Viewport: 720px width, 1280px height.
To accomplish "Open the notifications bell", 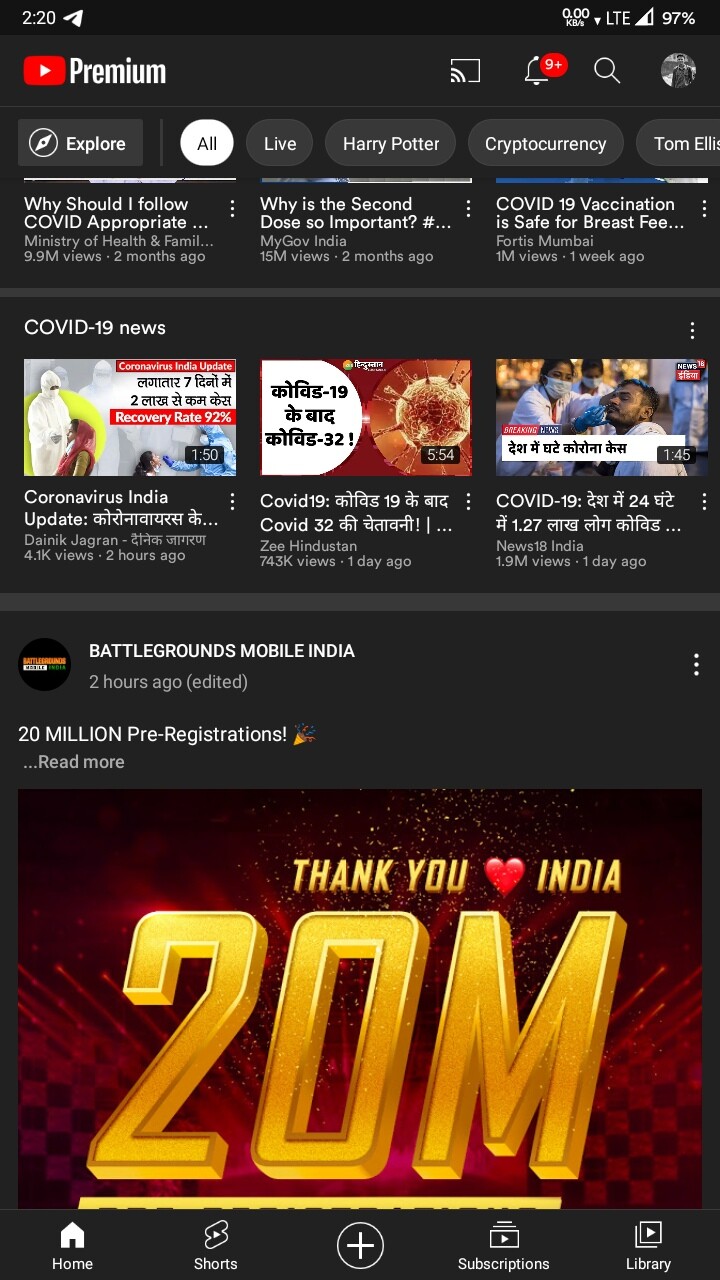I will [538, 71].
